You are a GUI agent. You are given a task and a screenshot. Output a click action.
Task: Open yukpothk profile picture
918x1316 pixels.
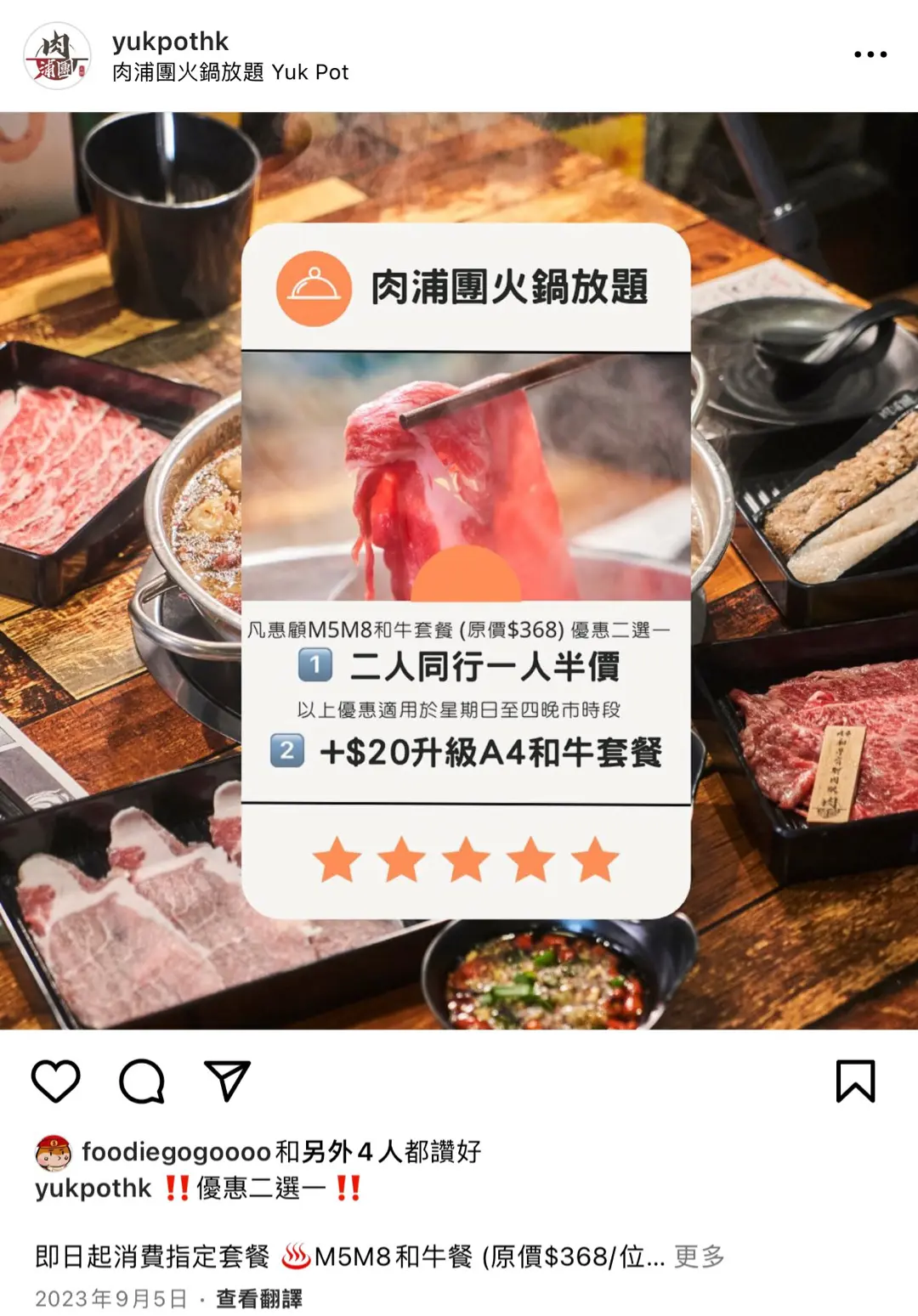[56, 56]
